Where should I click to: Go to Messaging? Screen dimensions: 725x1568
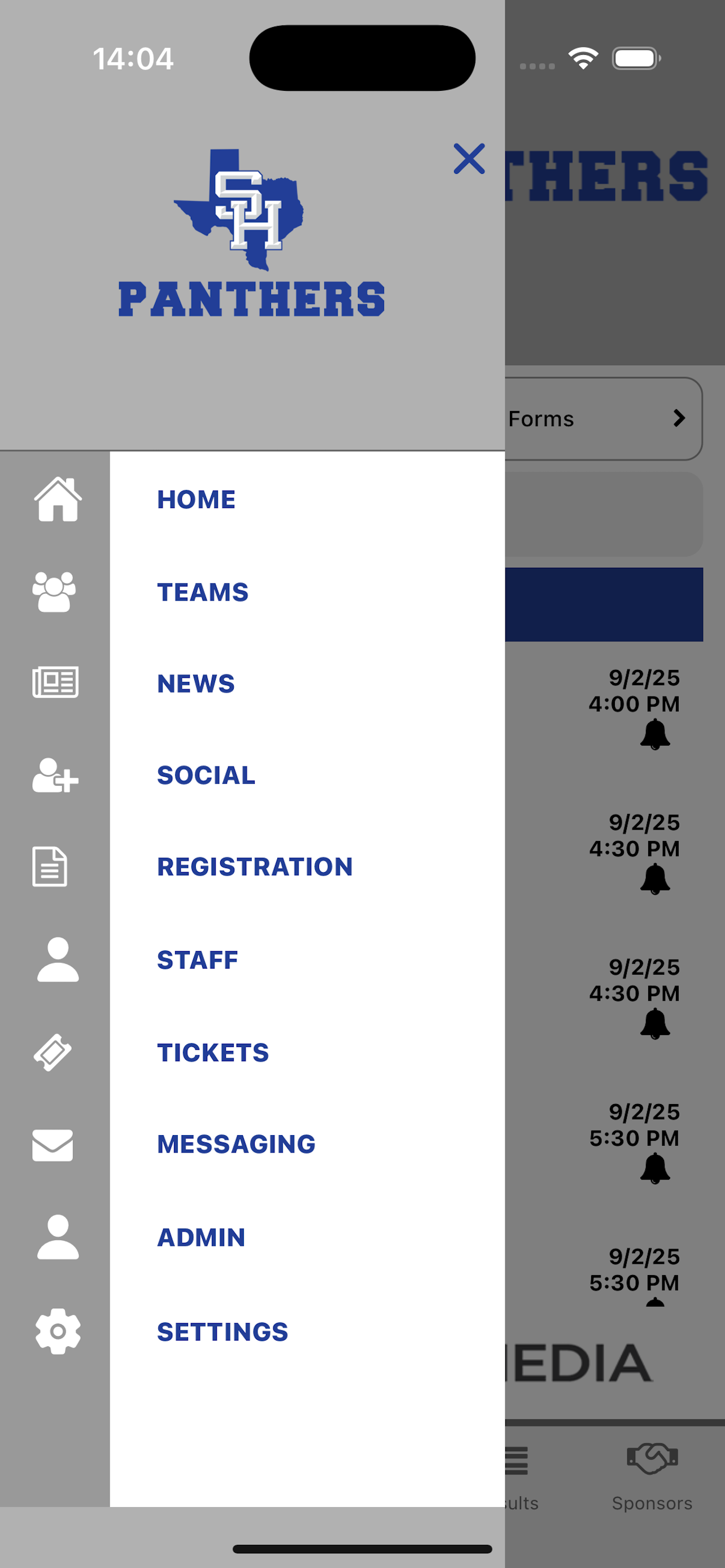pos(236,1144)
